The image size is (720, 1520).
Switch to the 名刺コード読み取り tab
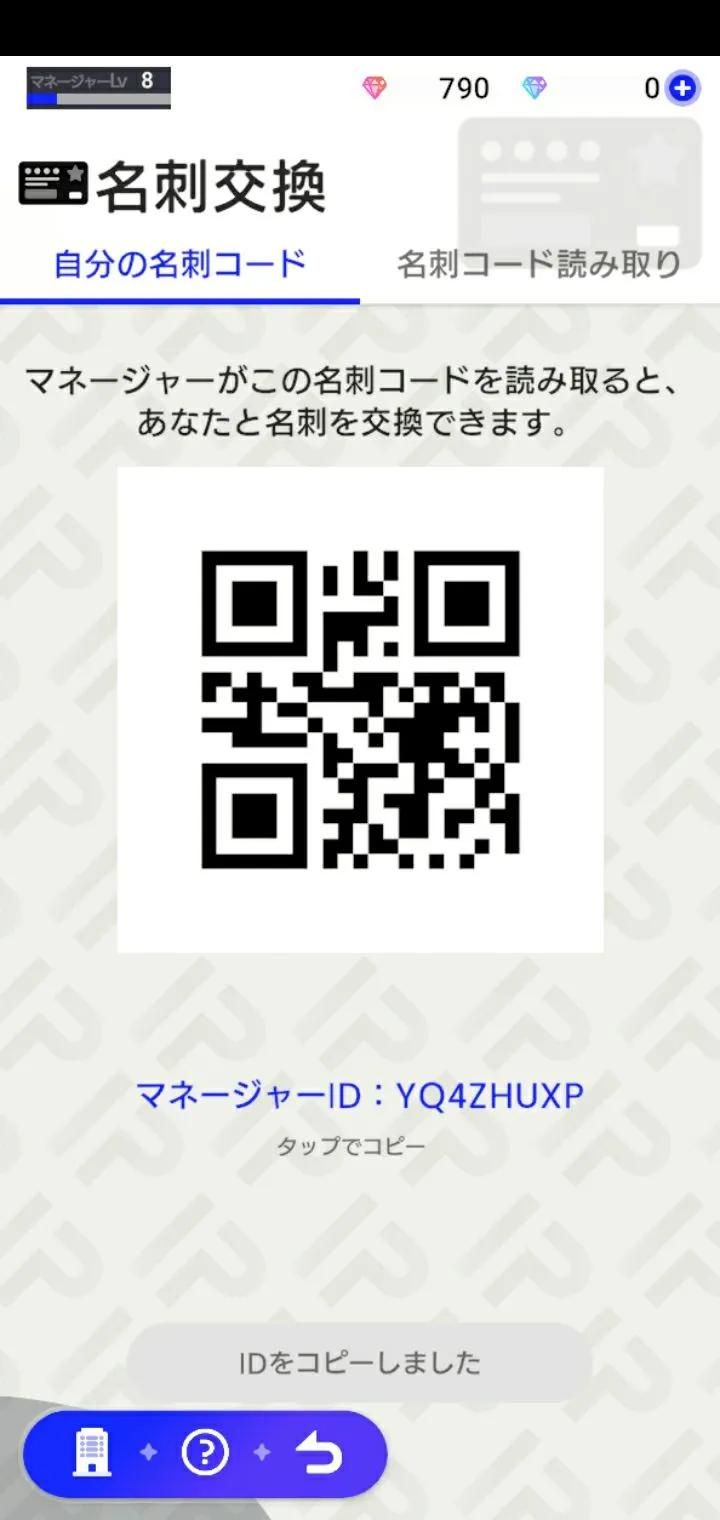[539, 264]
